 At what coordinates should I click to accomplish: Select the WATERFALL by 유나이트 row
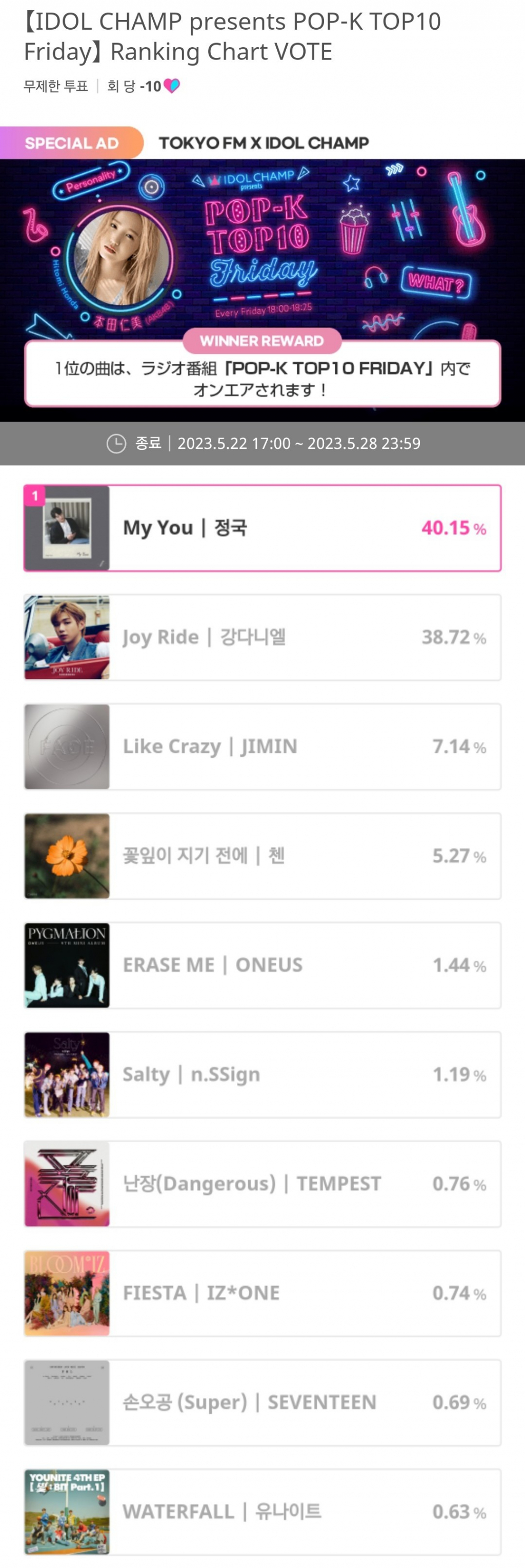pos(262,1512)
